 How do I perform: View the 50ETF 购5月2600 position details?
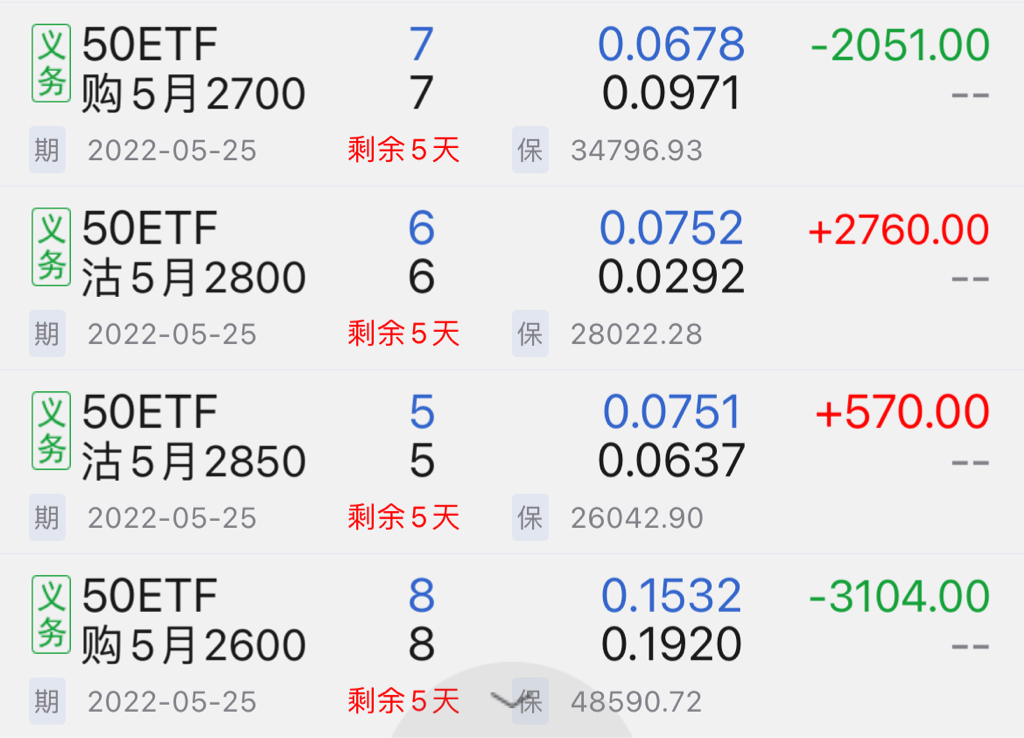[x=194, y=622]
